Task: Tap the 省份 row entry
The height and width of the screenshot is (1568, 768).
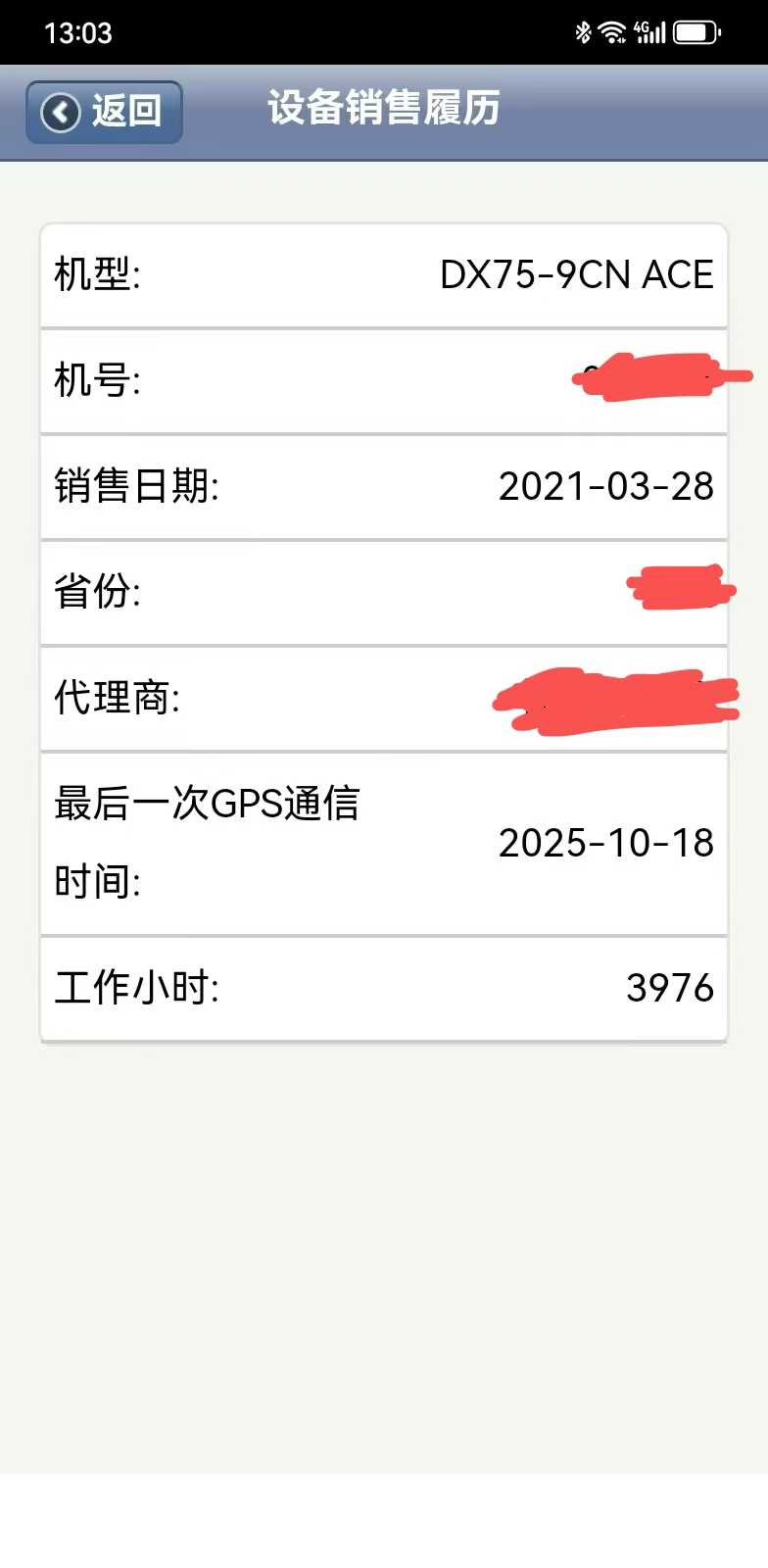Action: 384,594
